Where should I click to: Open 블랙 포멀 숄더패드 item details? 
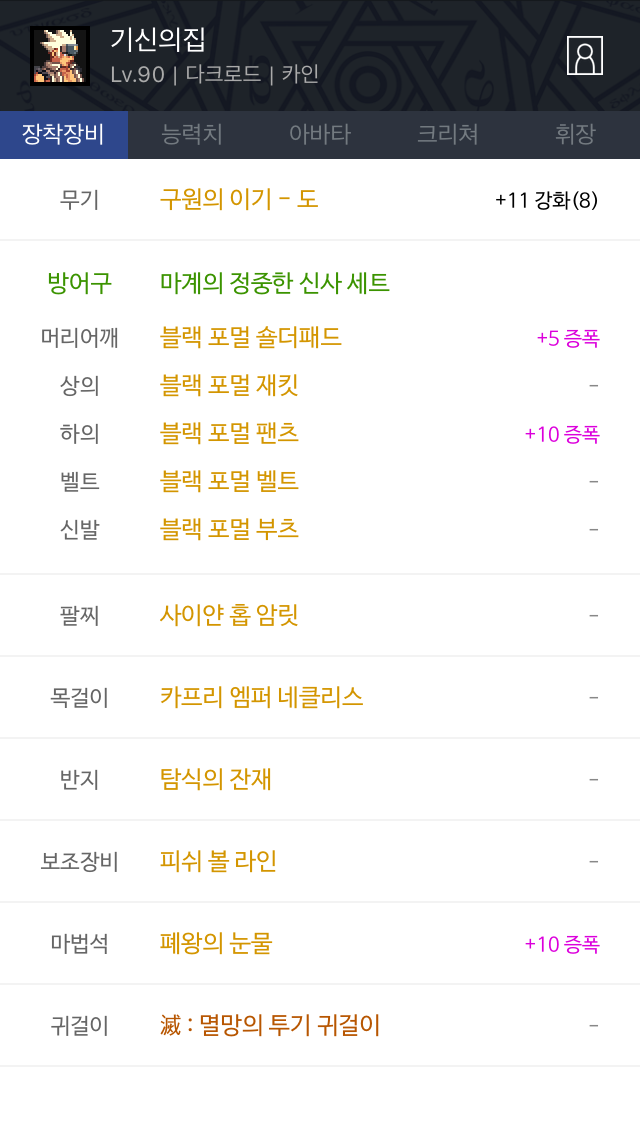tap(250, 338)
